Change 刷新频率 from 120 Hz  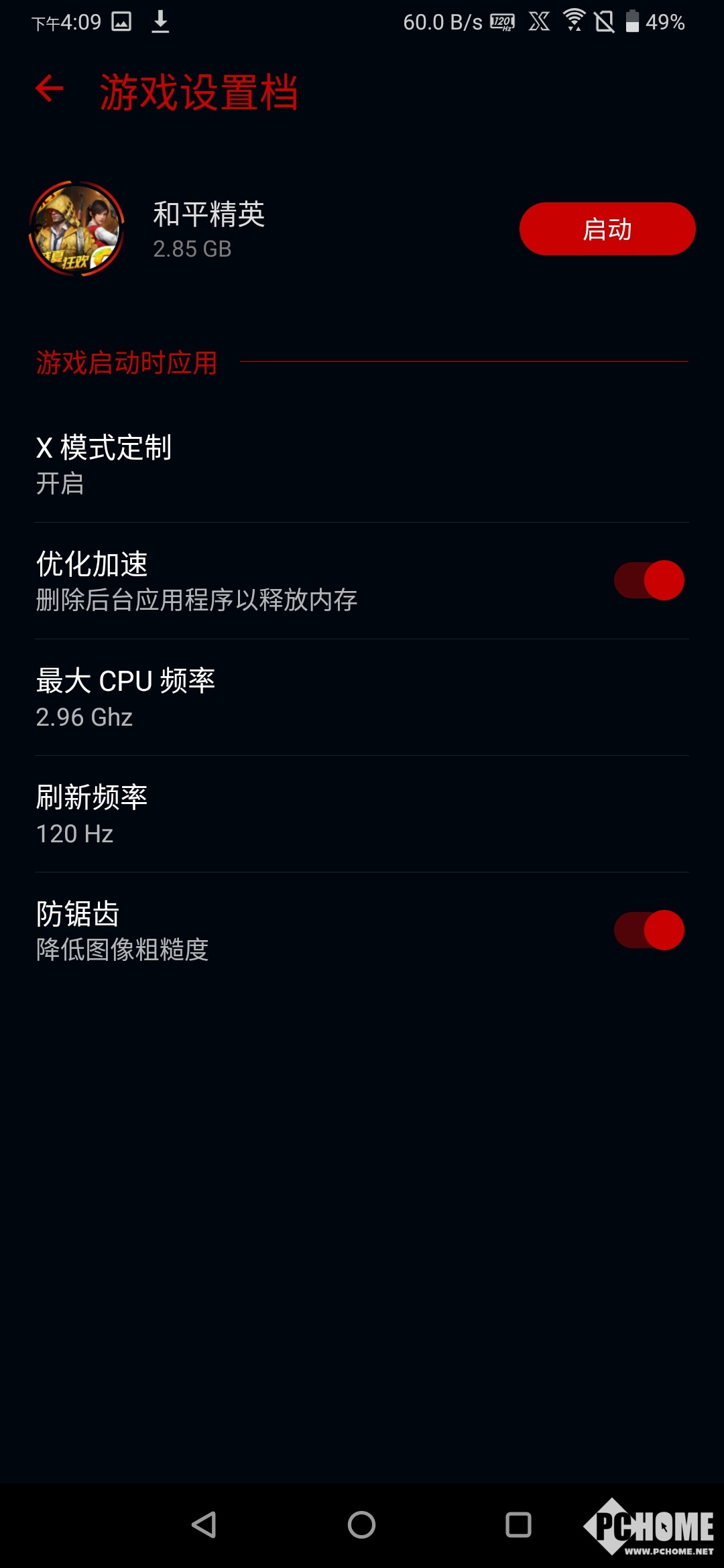[x=362, y=813]
